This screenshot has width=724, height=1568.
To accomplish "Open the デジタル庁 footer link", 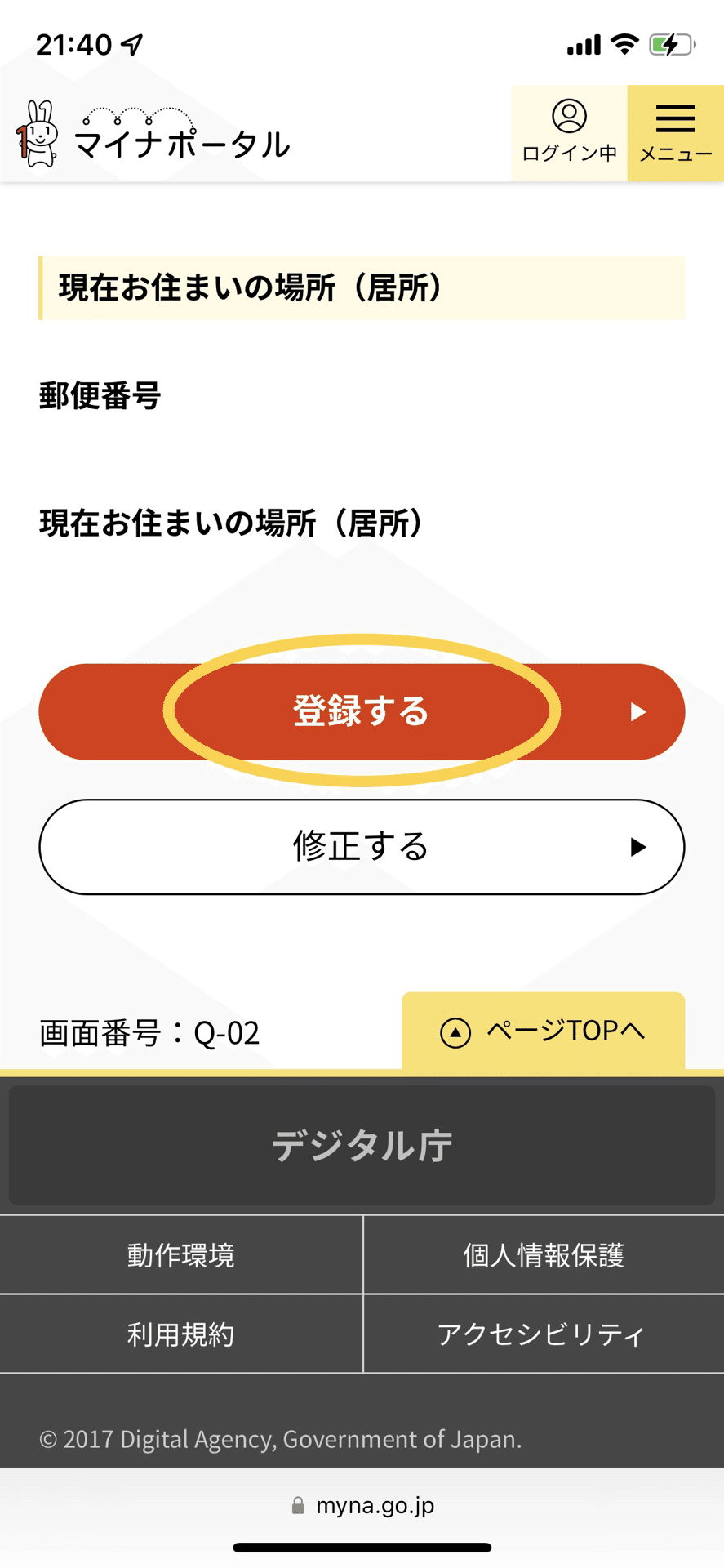I will (x=362, y=1145).
